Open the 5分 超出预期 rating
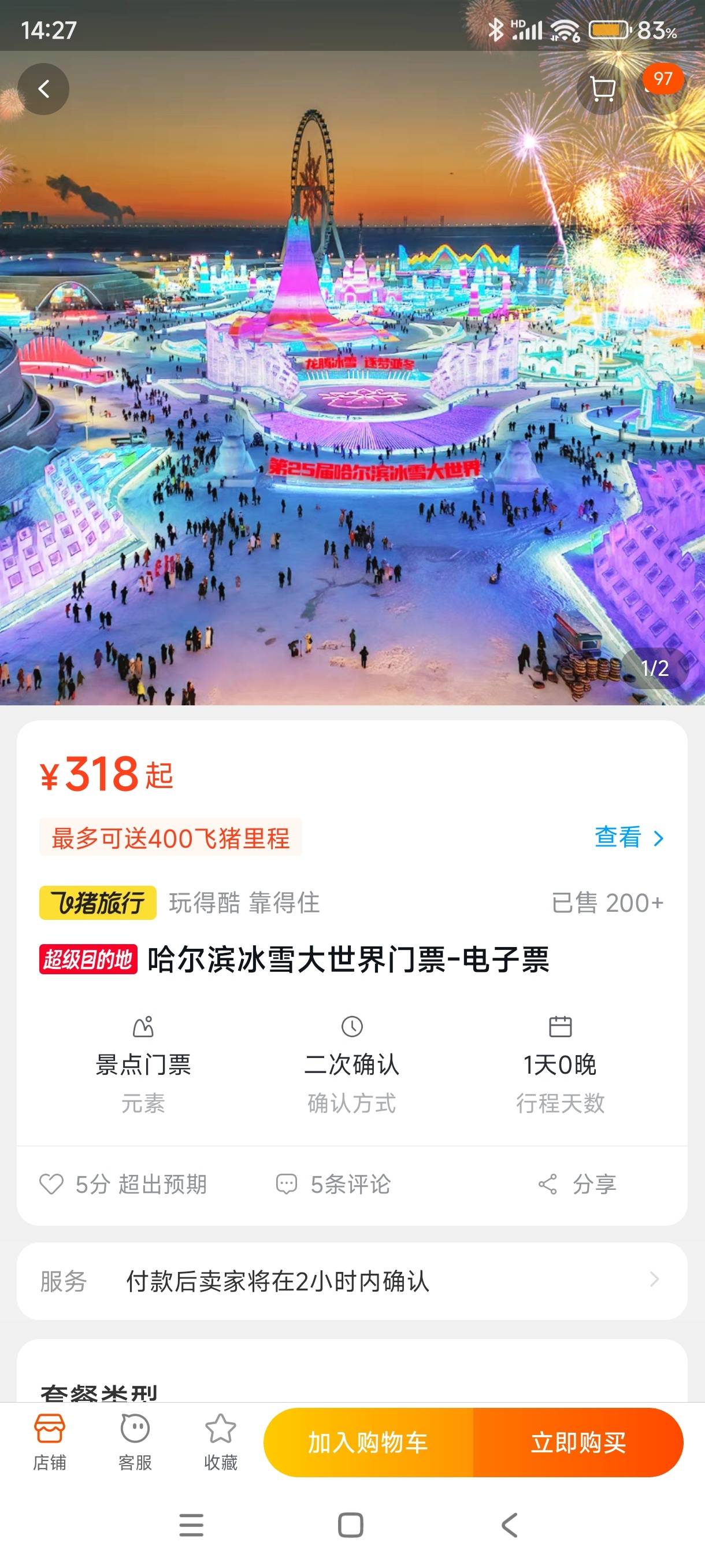705x1568 pixels. [124, 1185]
